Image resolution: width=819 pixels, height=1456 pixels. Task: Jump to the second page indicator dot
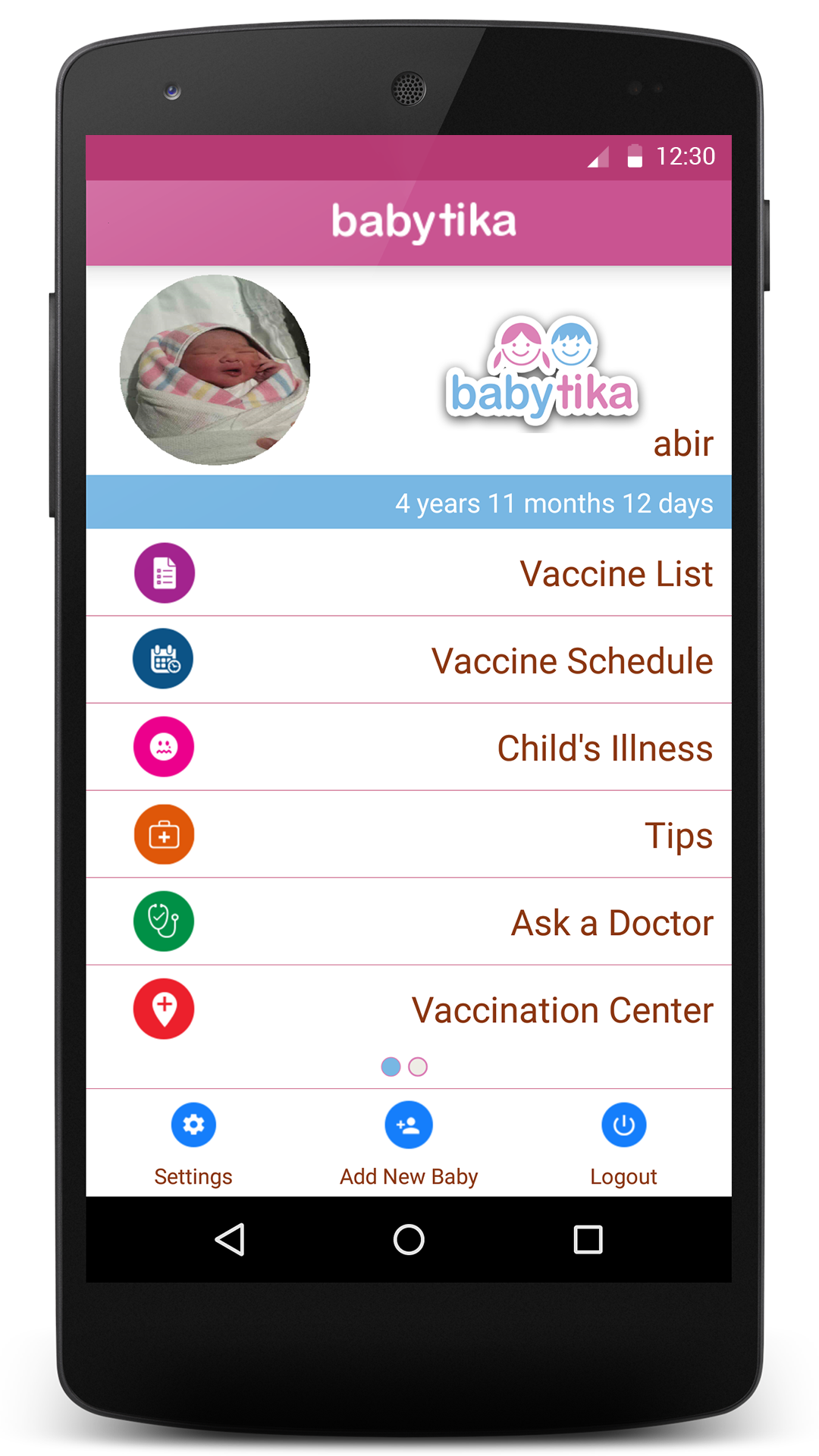coord(418,1067)
